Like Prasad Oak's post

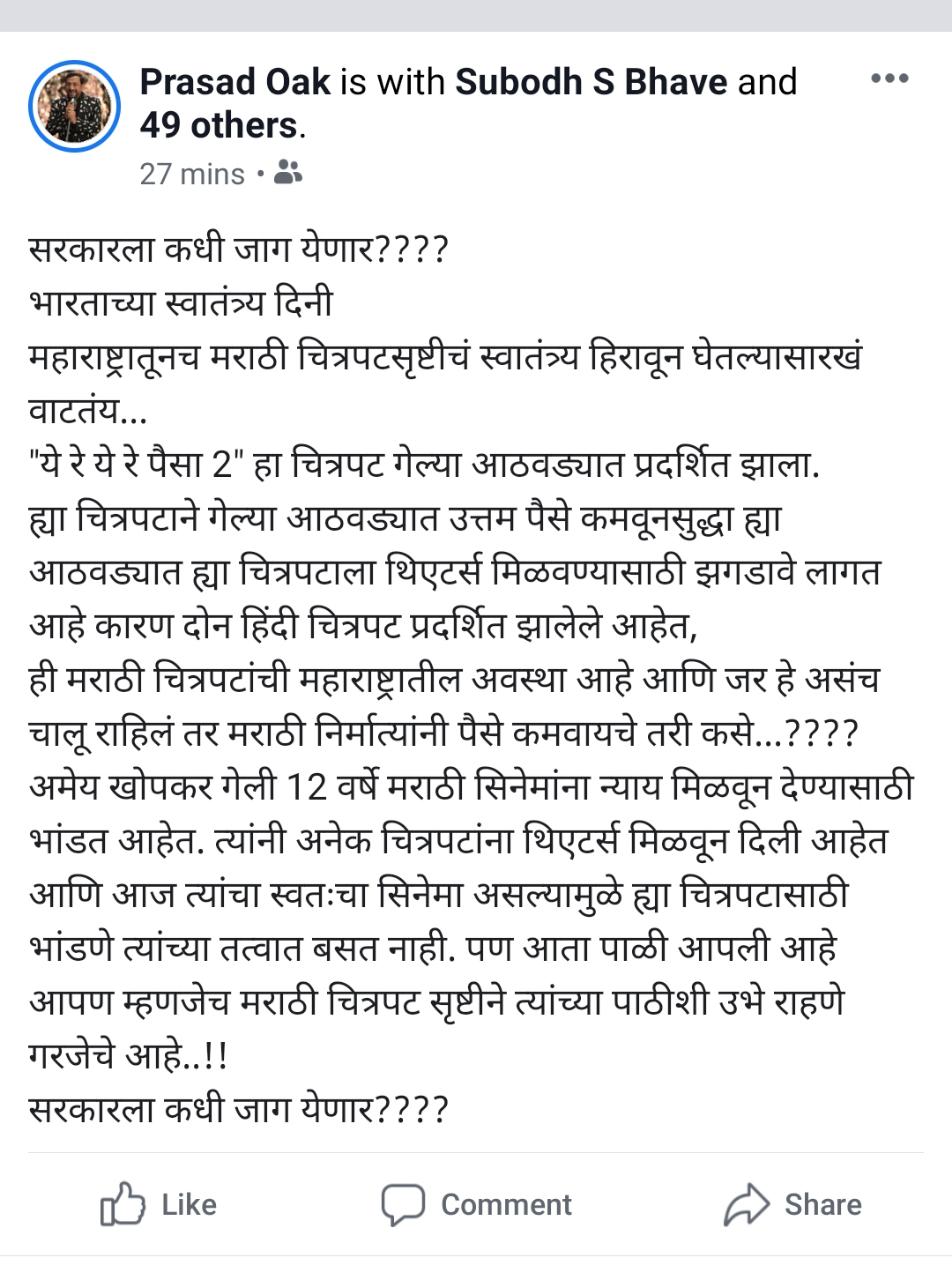[159, 1204]
